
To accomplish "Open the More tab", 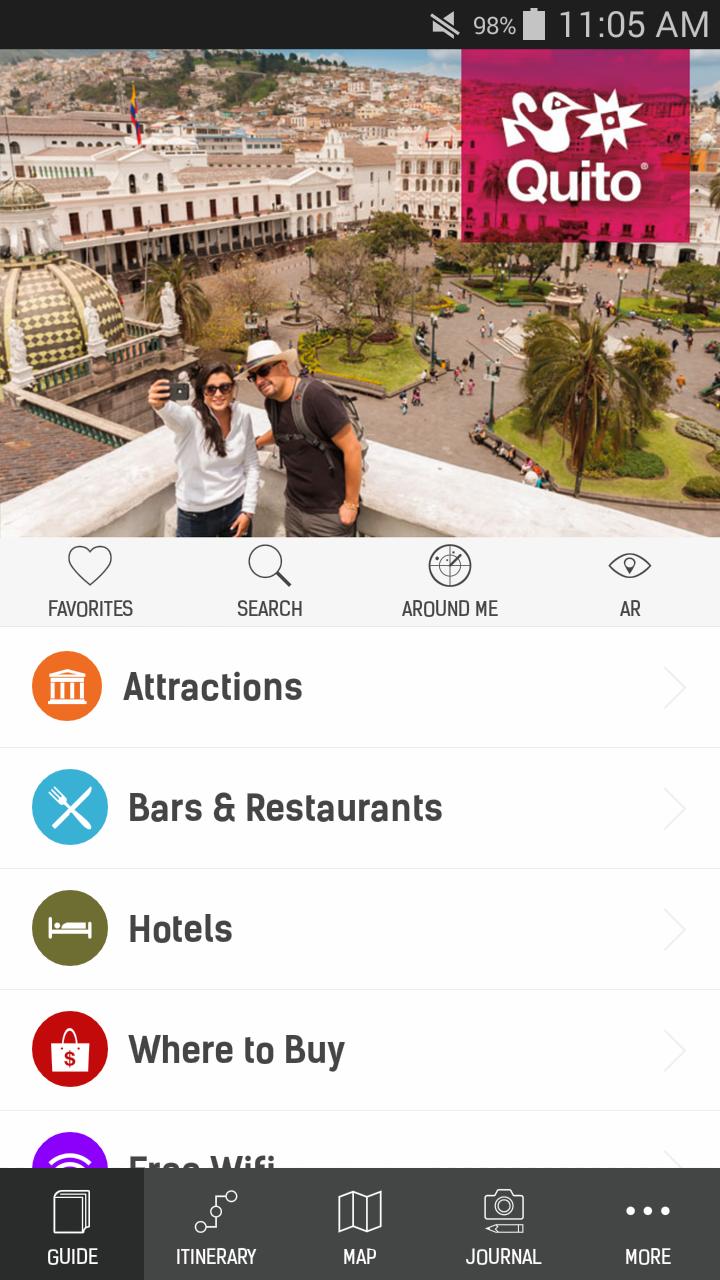I will 648,1225.
